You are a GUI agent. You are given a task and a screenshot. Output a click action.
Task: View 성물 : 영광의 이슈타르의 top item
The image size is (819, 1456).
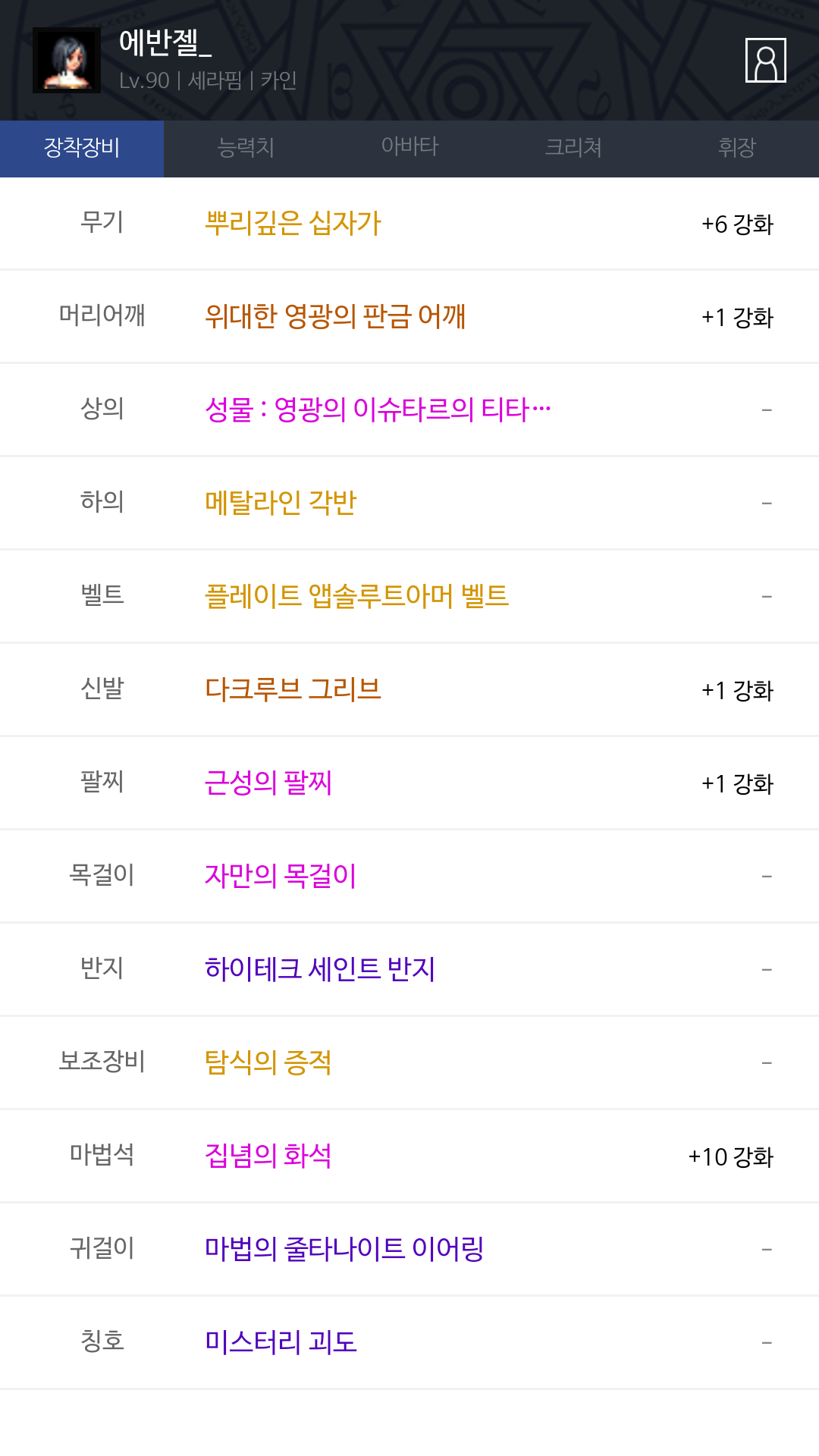(378, 409)
